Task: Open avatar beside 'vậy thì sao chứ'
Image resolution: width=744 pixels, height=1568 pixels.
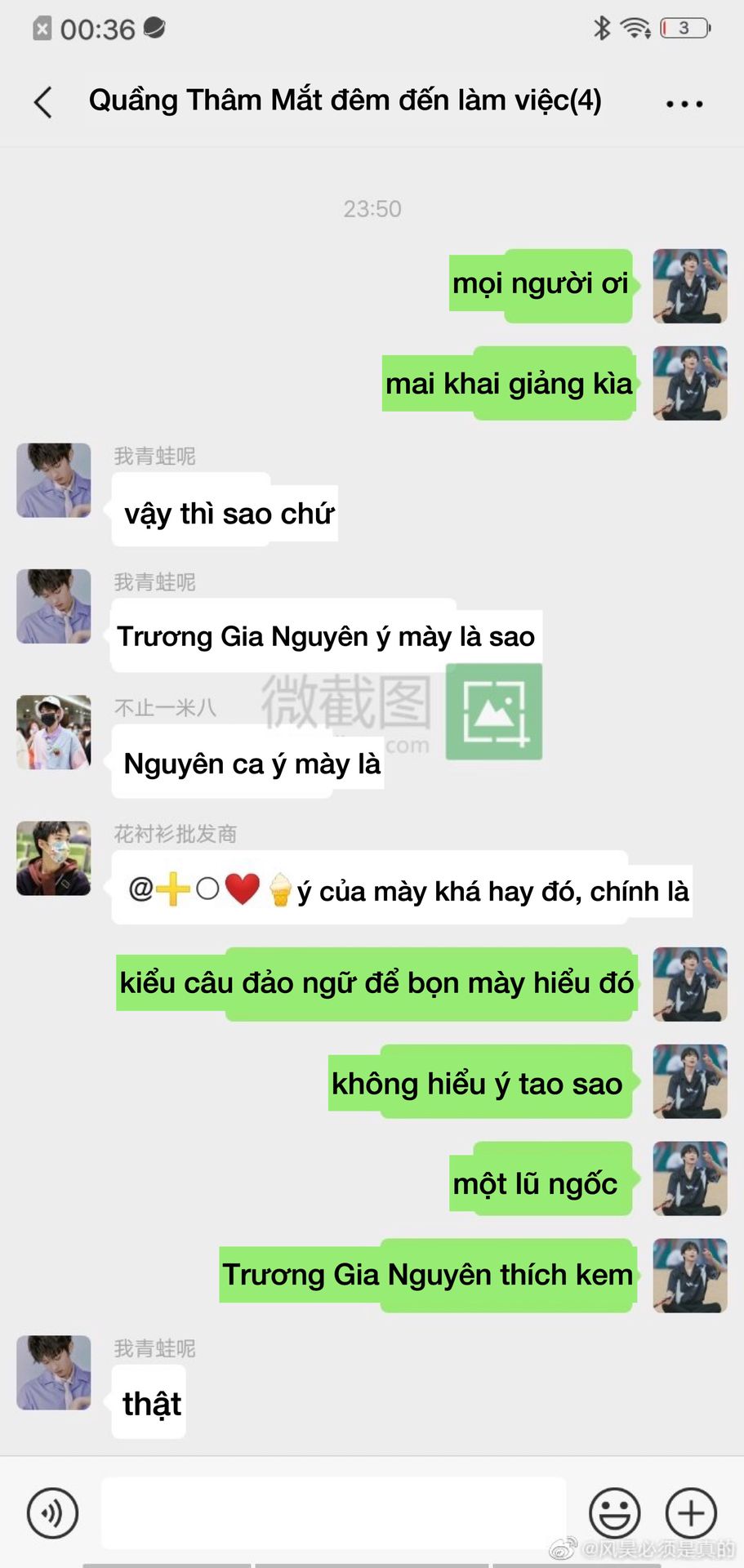Action: [54, 481]
